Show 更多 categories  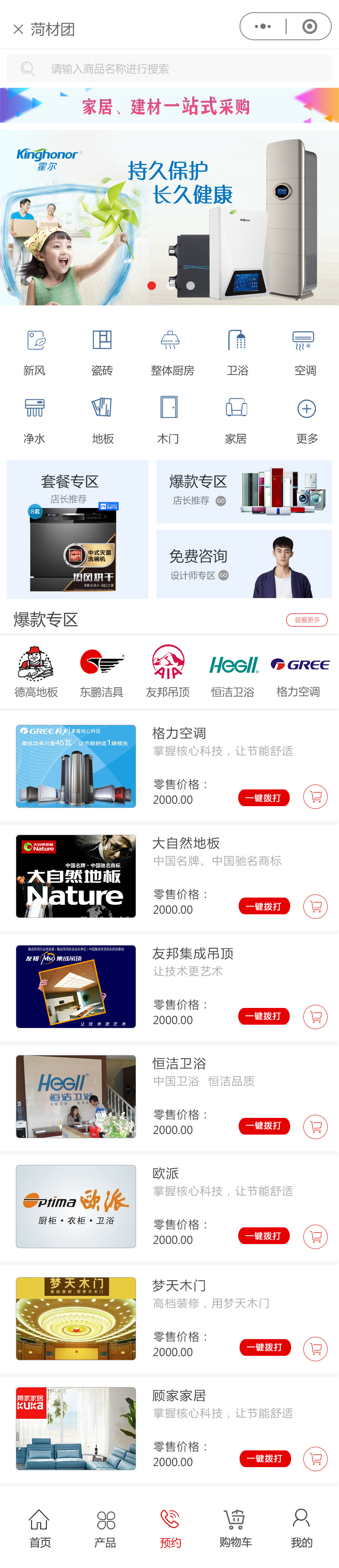coord(306,420)
